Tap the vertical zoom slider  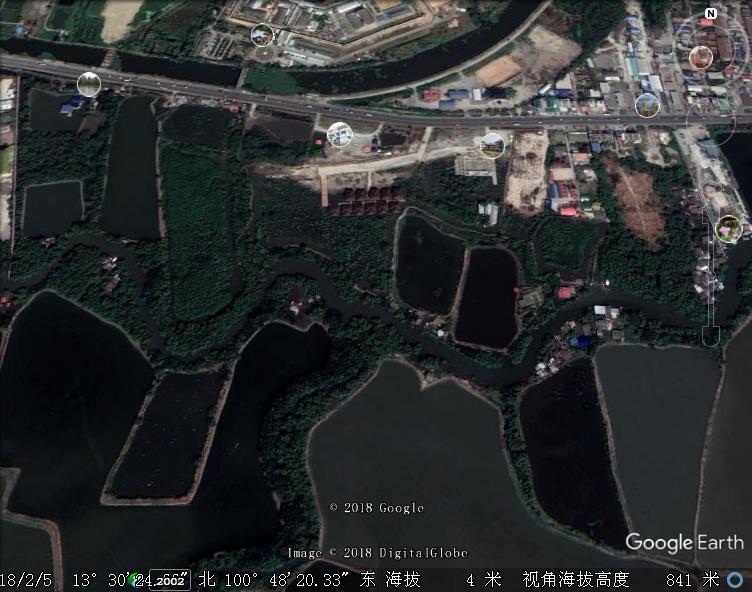tap(712, 280)
